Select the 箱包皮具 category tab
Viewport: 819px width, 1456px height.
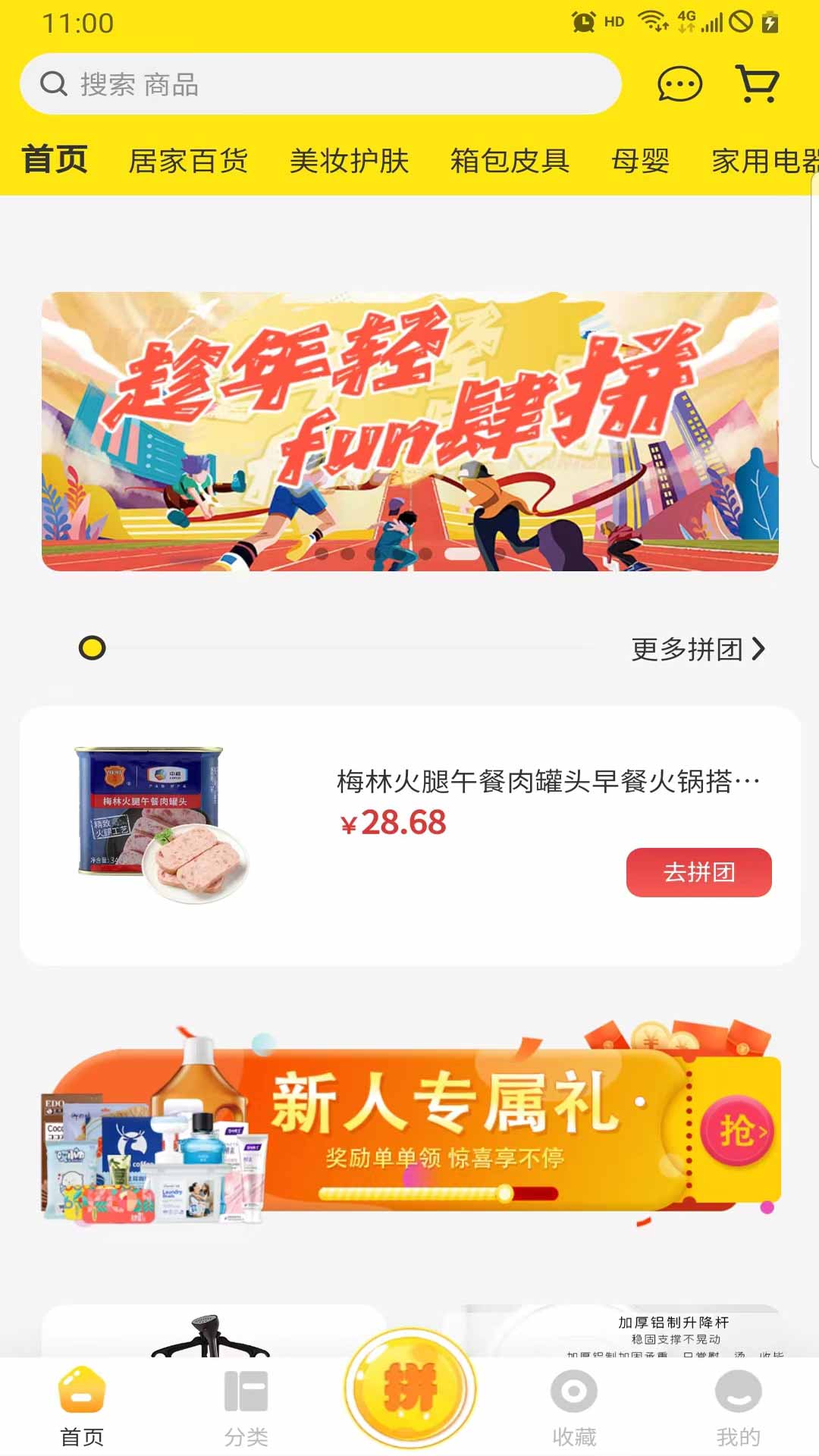[x=510, y=161]
